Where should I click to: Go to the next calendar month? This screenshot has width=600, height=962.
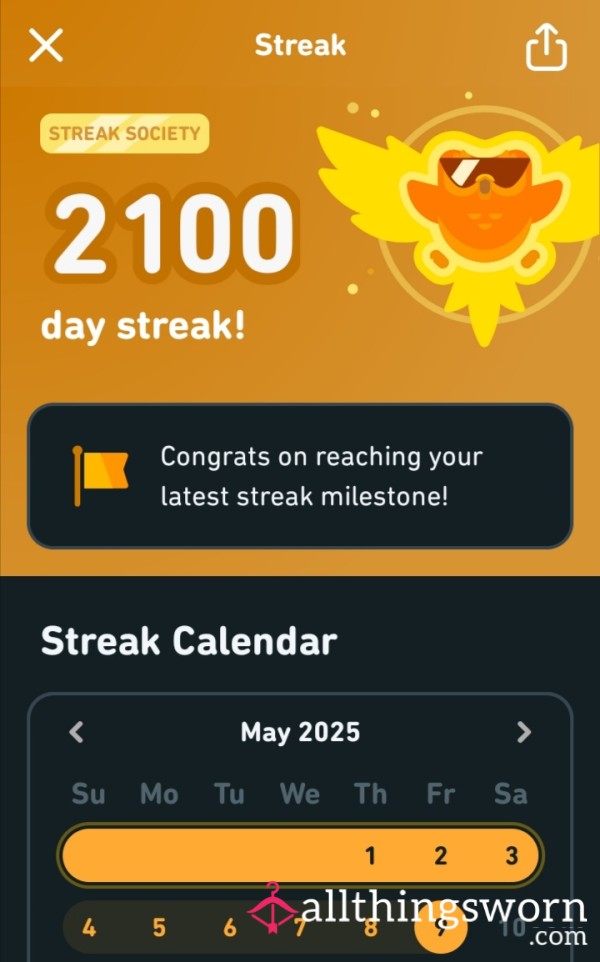click(523, 732)
